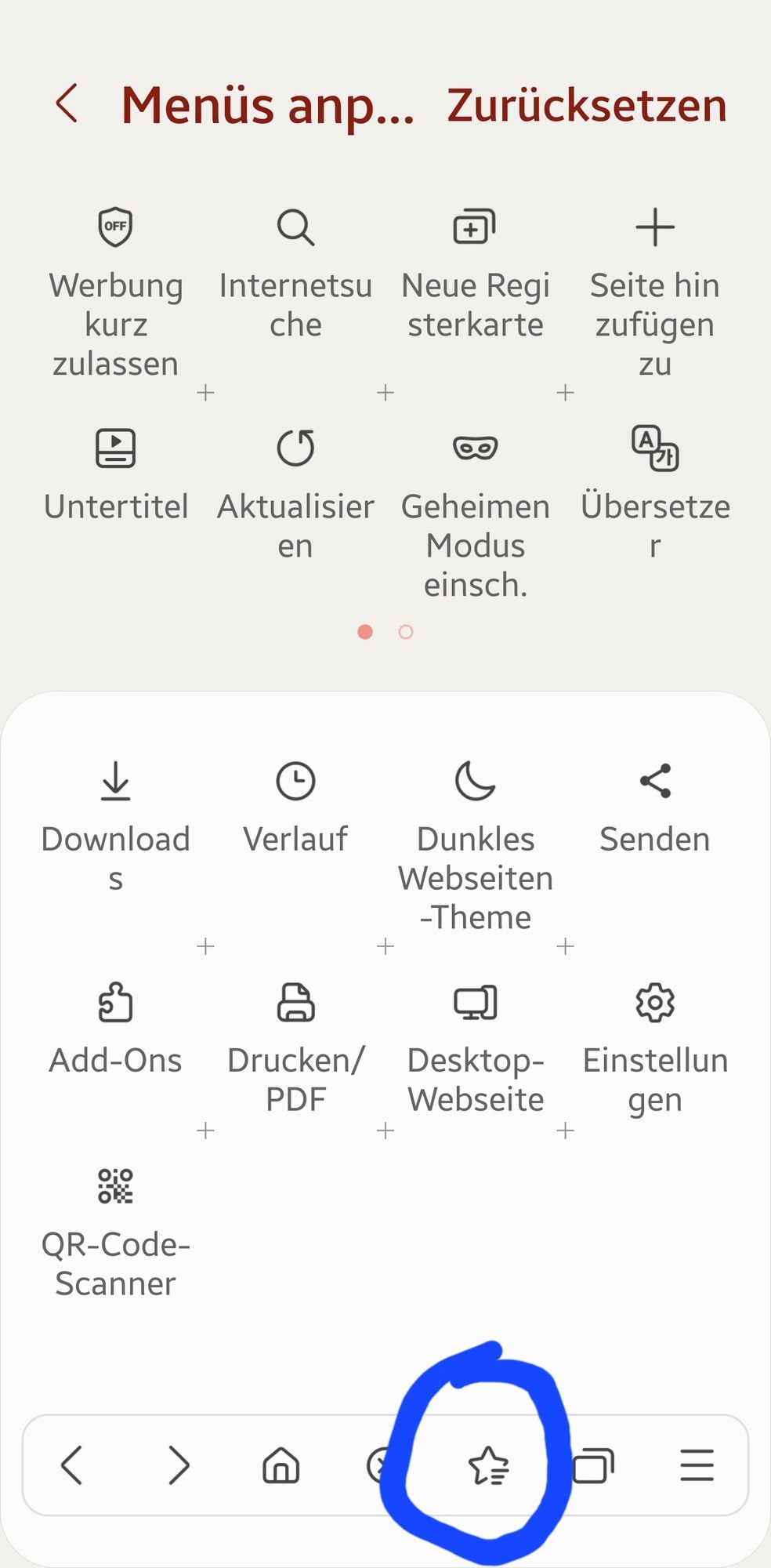Tap the bookmarks star in toolbar
This screenshot has height=1568, width=771.
[x=489, y=1465]
